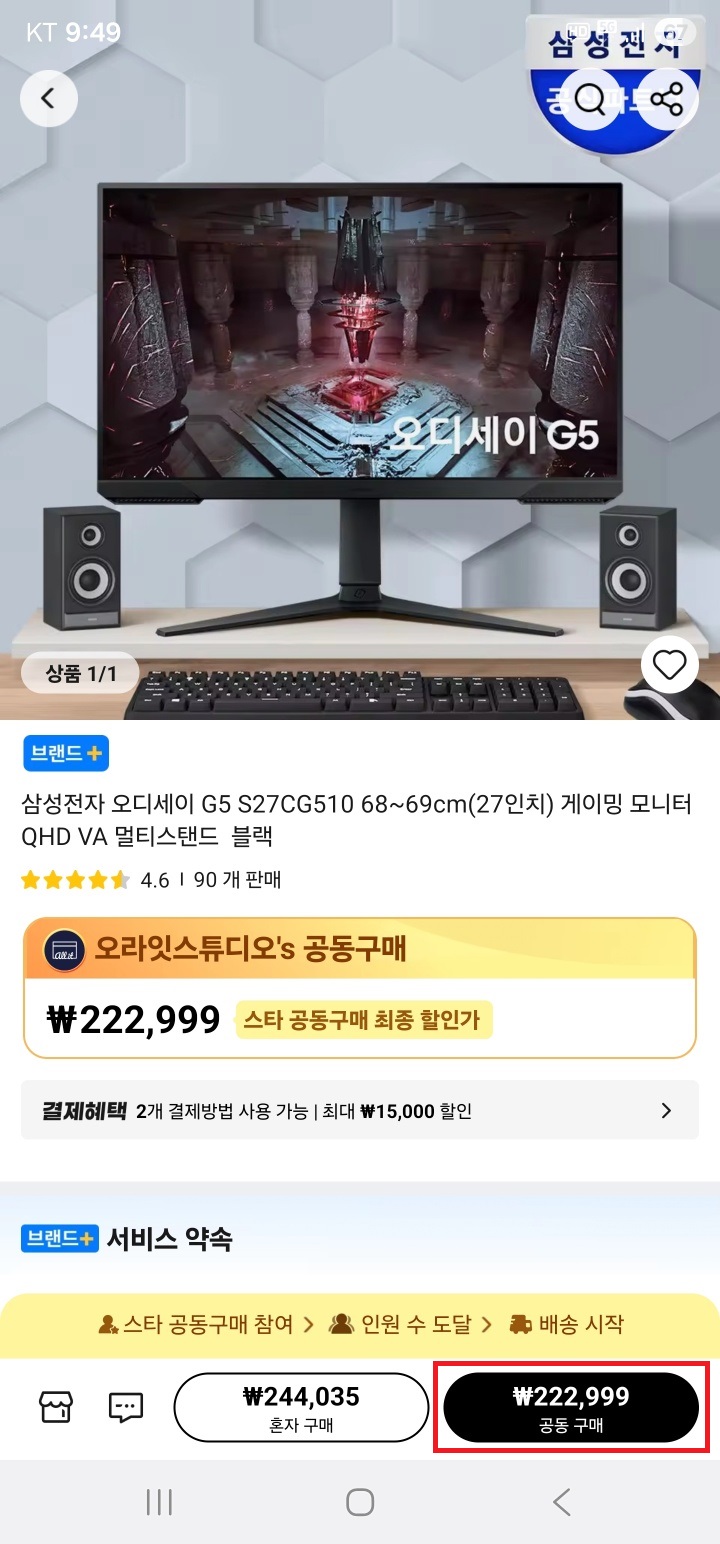This screenshot has width=720, height=1544.
Task: Add the monitor to wishlist with heart
Action: [669, 665]
